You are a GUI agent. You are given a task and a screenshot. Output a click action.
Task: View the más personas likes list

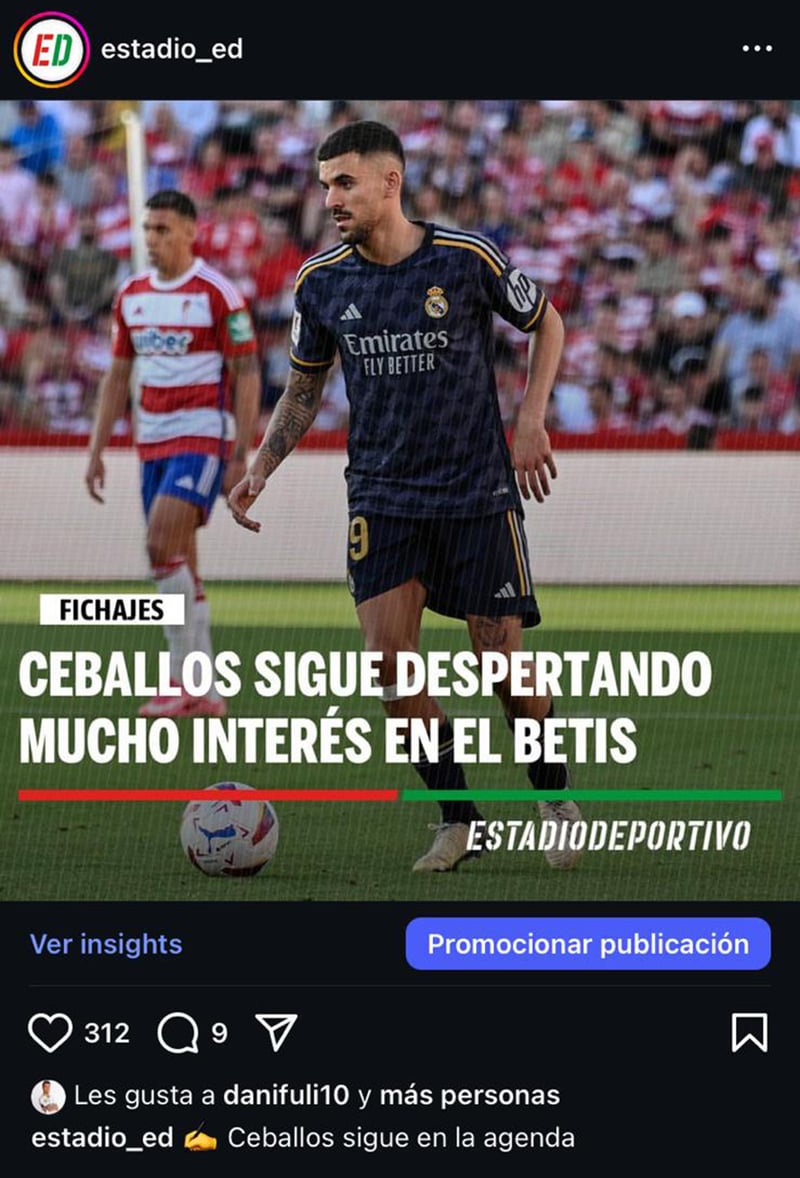coord(469,1096)
